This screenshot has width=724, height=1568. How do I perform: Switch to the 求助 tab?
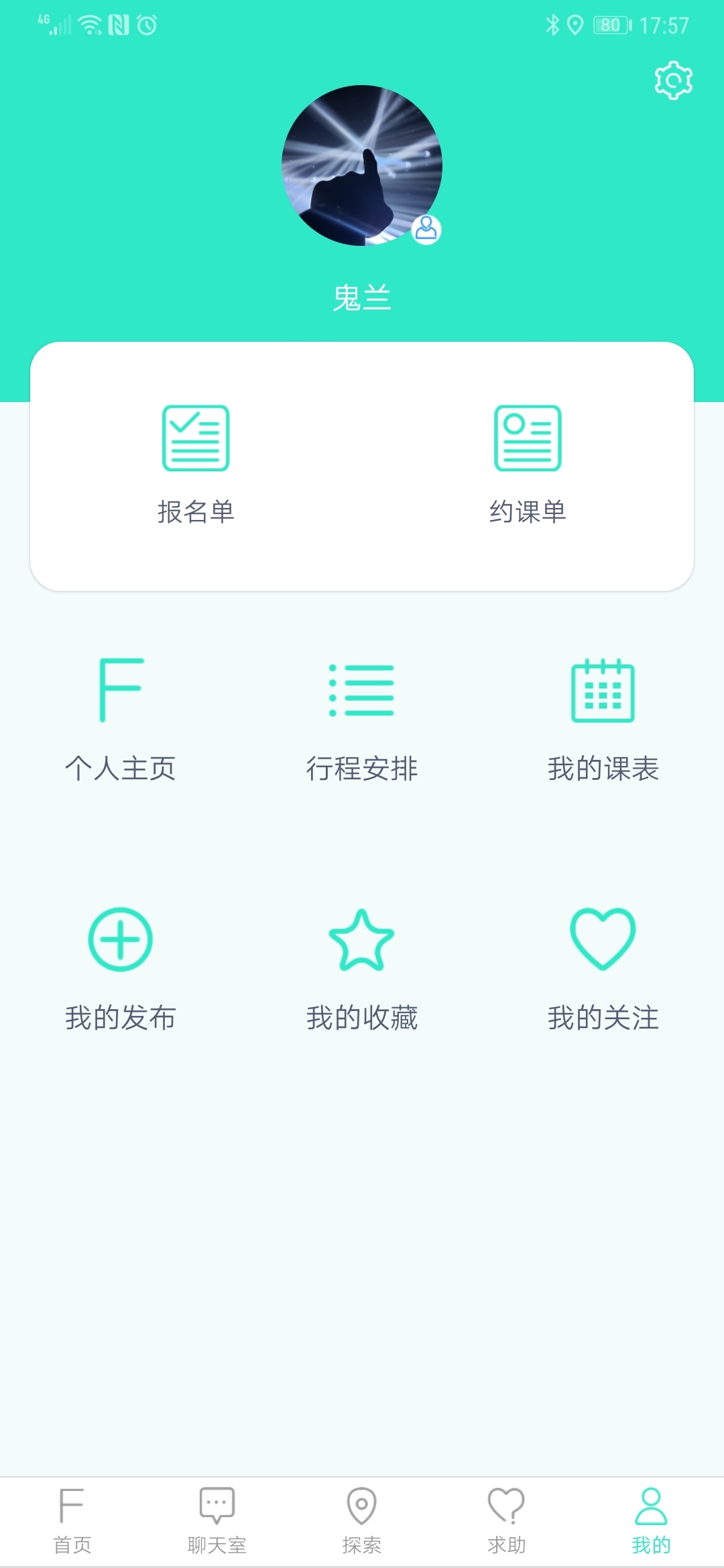point(507,1521)
